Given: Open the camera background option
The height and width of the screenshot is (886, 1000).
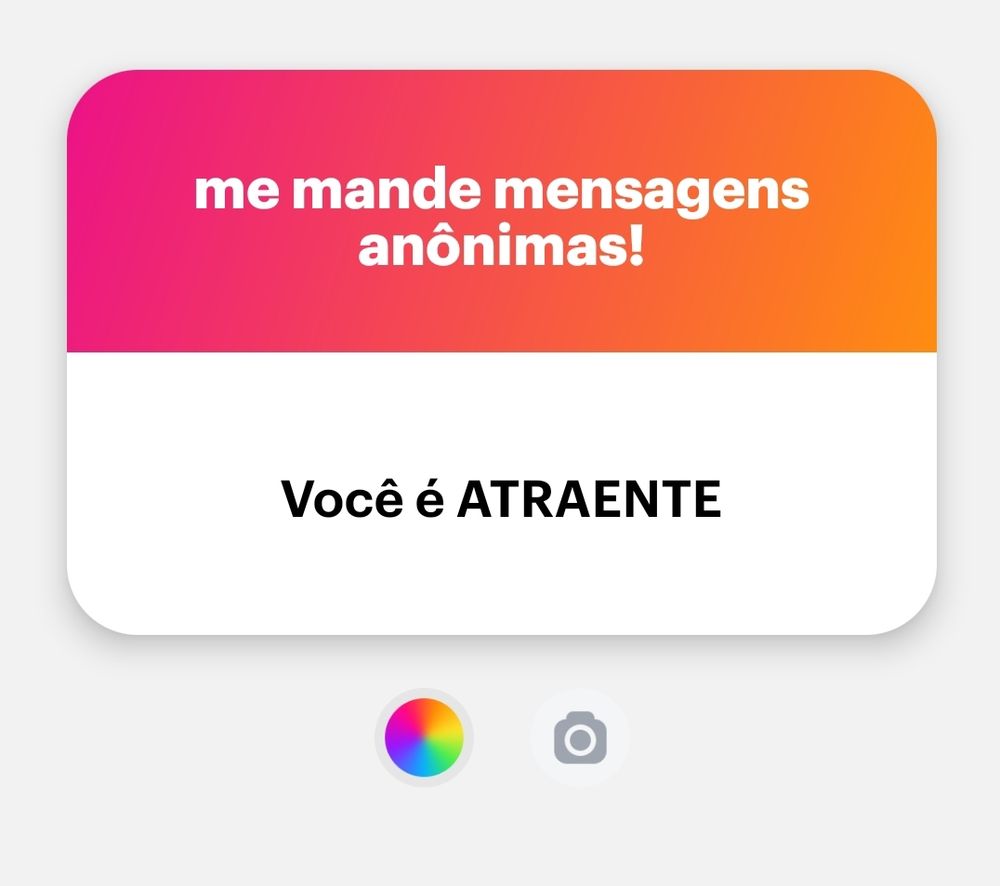Looking at the screenshot, I should click(x=580, y=738).
